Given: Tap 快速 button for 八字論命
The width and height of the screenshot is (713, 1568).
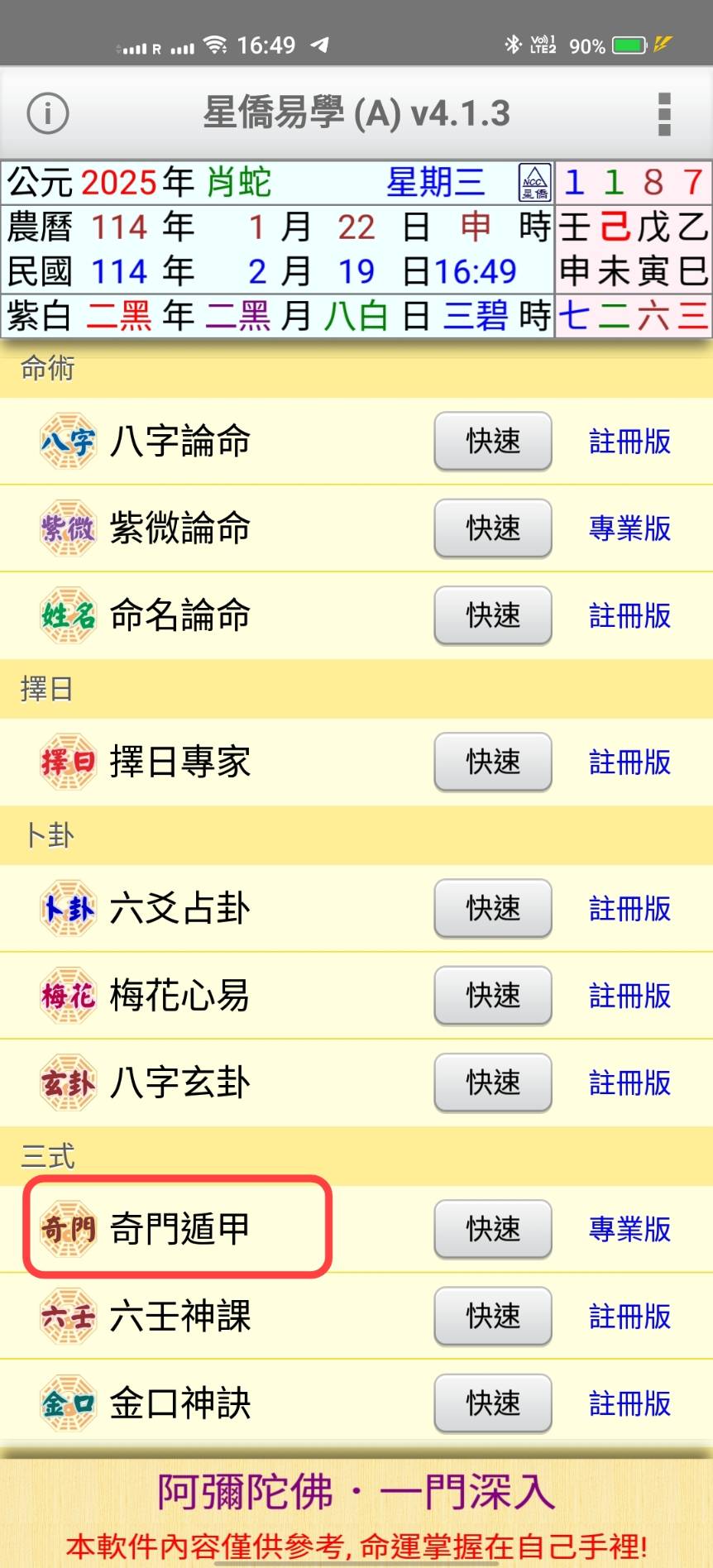Looking at the screenshot, I should pyautogui.click(x=493, y=442).
